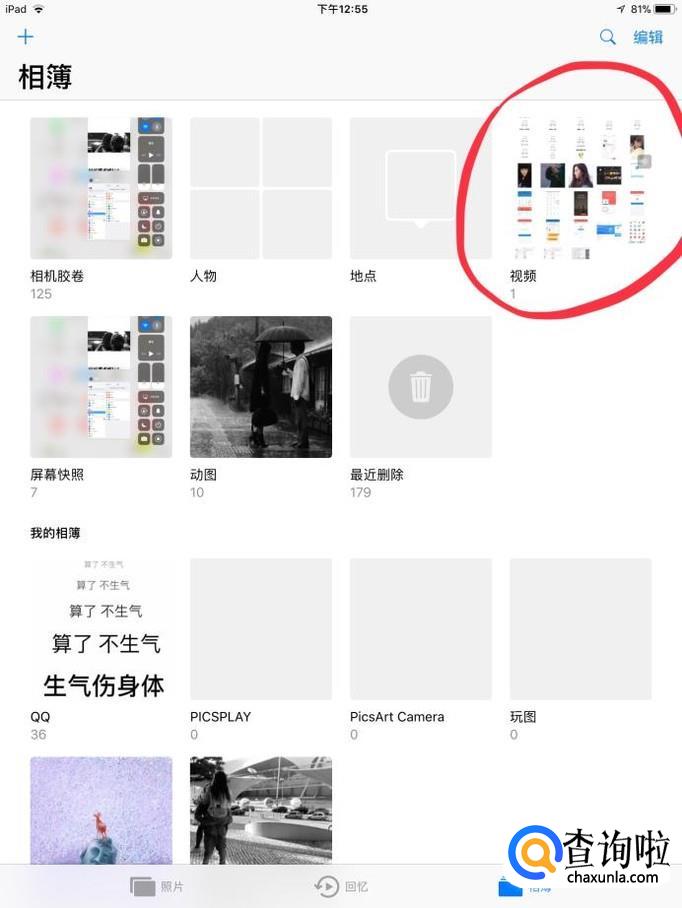682x908 pixels.
Task: Open the 动图 album
Action: point(261,387)
